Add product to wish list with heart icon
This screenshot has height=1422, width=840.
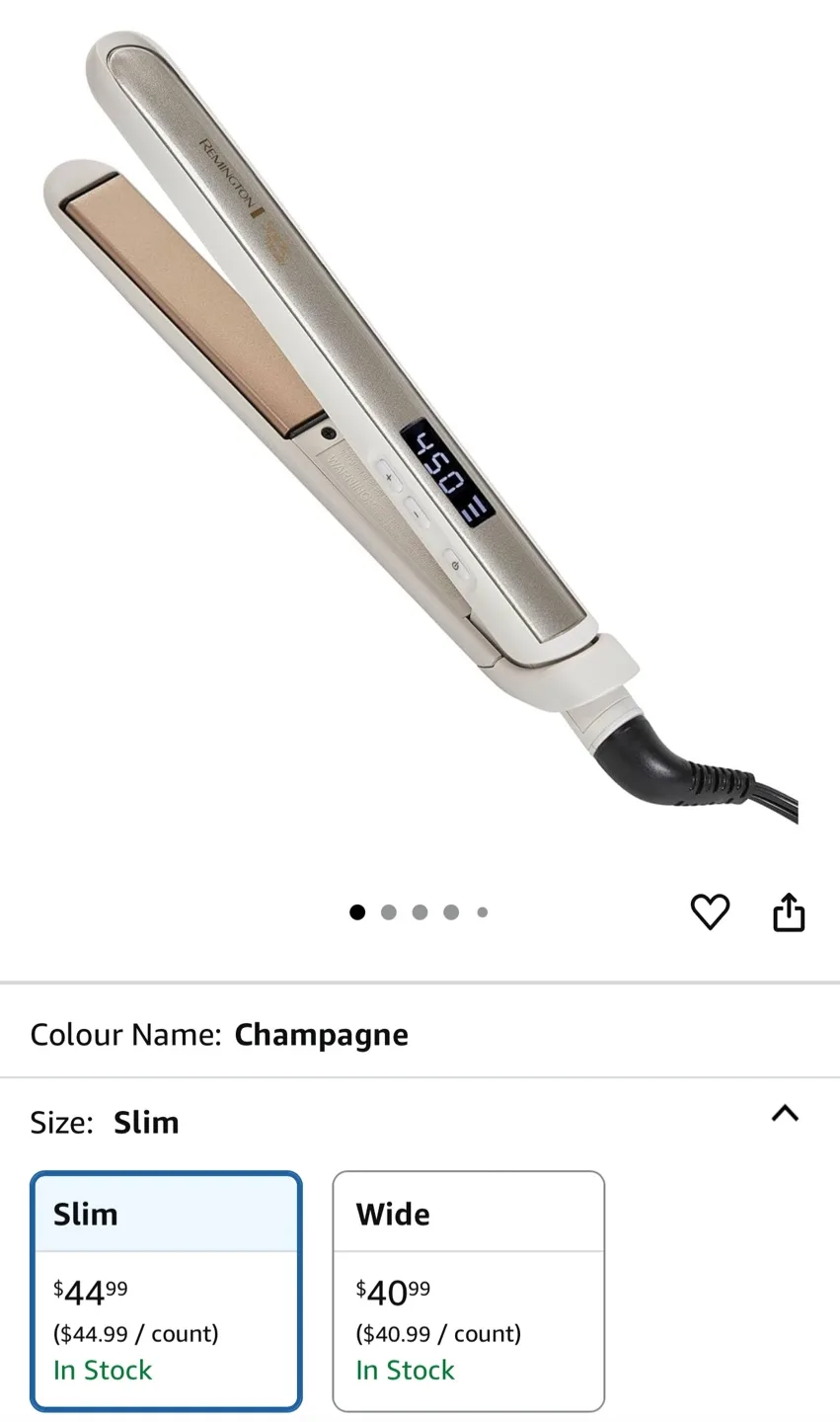point(710,911)
